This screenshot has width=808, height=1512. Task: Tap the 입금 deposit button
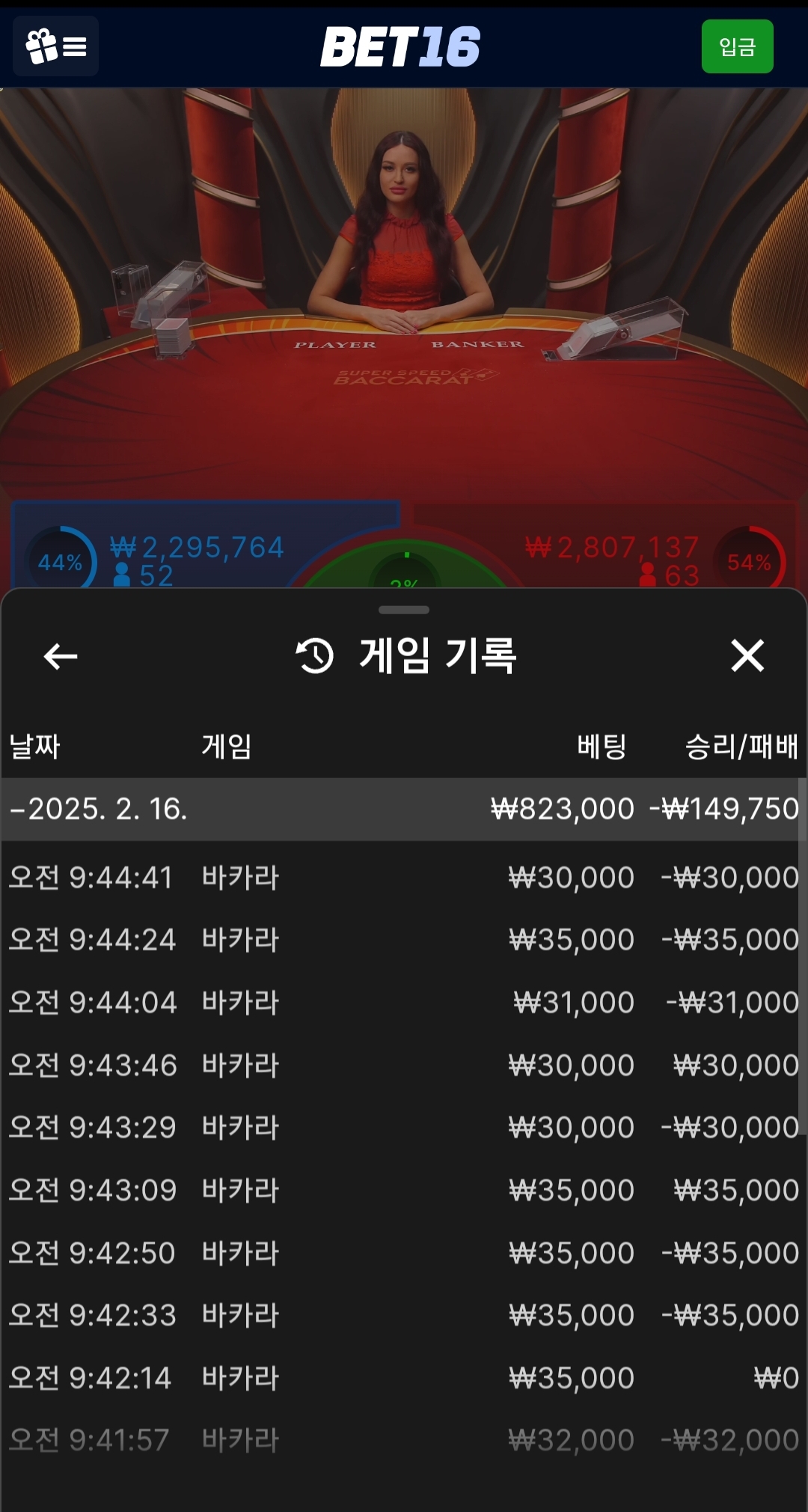click(x=737, y=46)
